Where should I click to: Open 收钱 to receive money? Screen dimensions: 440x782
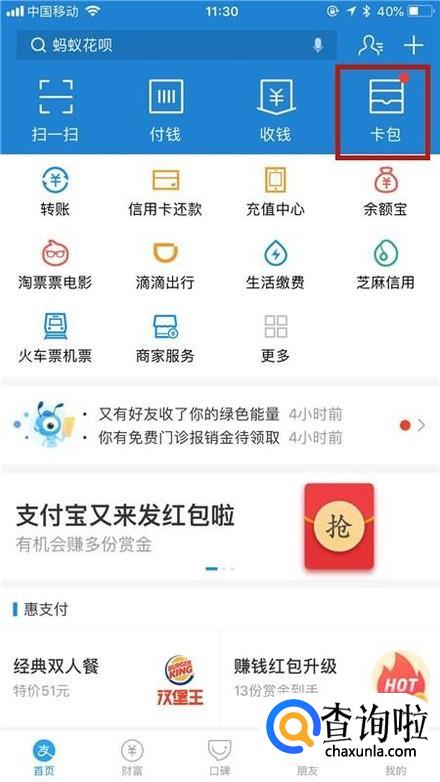pos(275,110)
